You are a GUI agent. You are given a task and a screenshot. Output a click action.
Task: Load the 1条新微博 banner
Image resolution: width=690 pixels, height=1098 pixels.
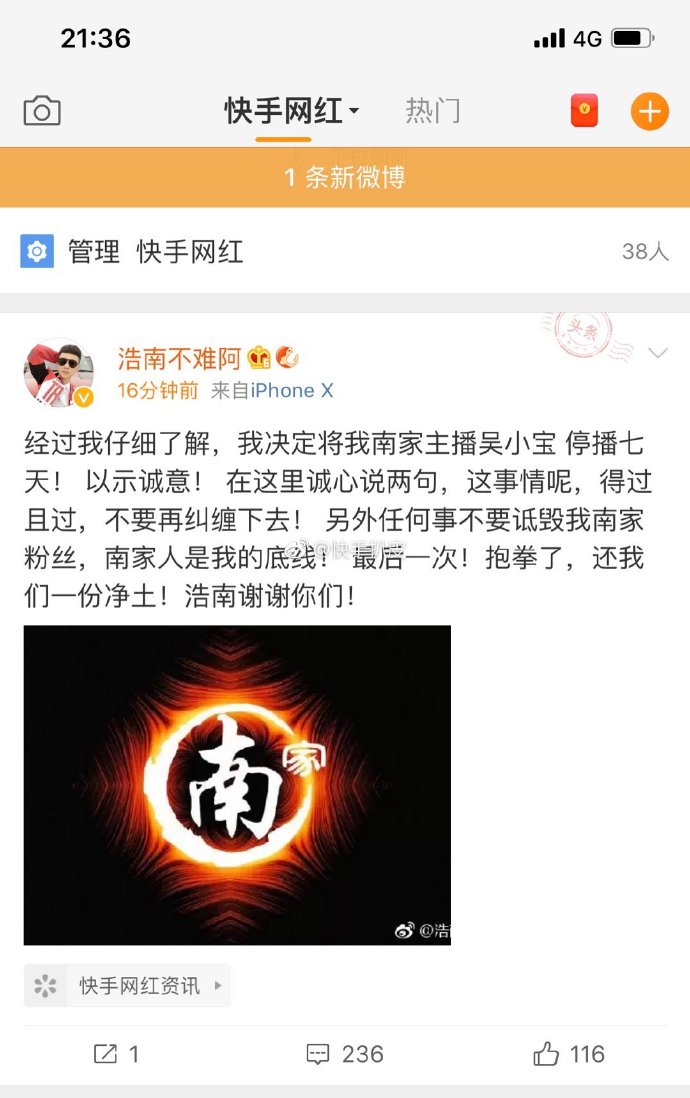pos(345,178)
